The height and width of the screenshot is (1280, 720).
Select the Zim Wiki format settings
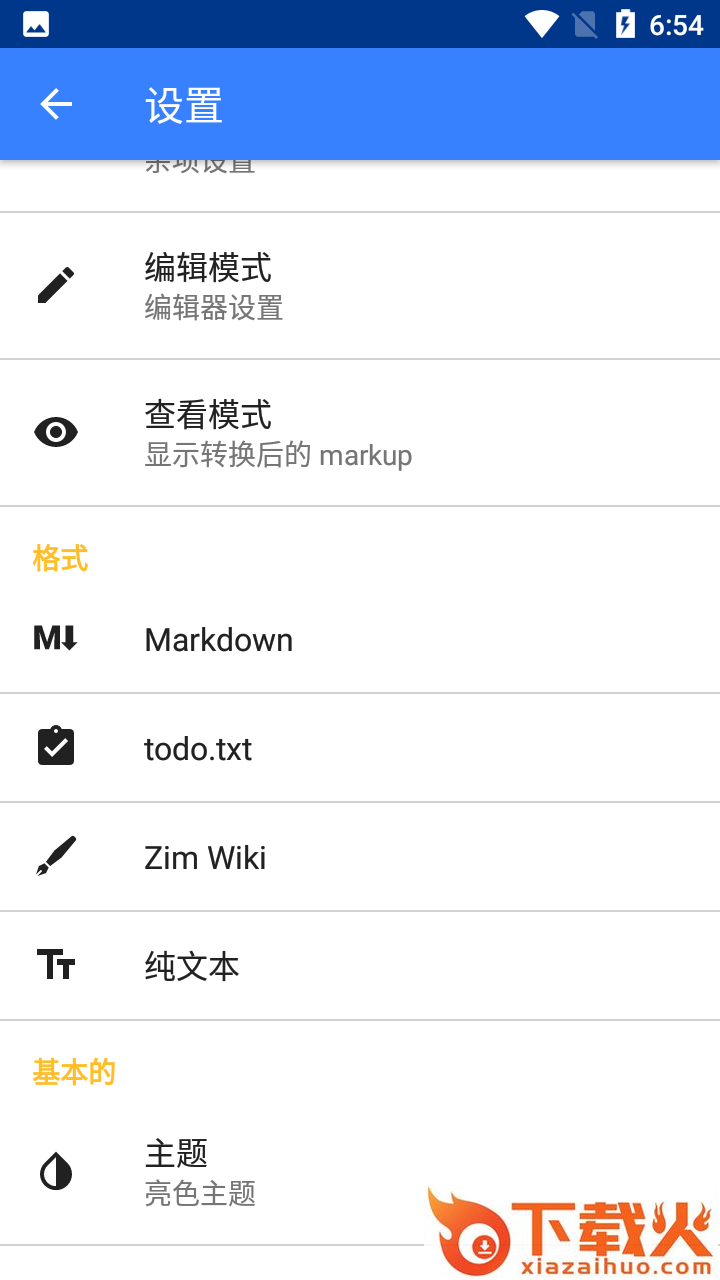pyautogui.click(x=360, y=857)
